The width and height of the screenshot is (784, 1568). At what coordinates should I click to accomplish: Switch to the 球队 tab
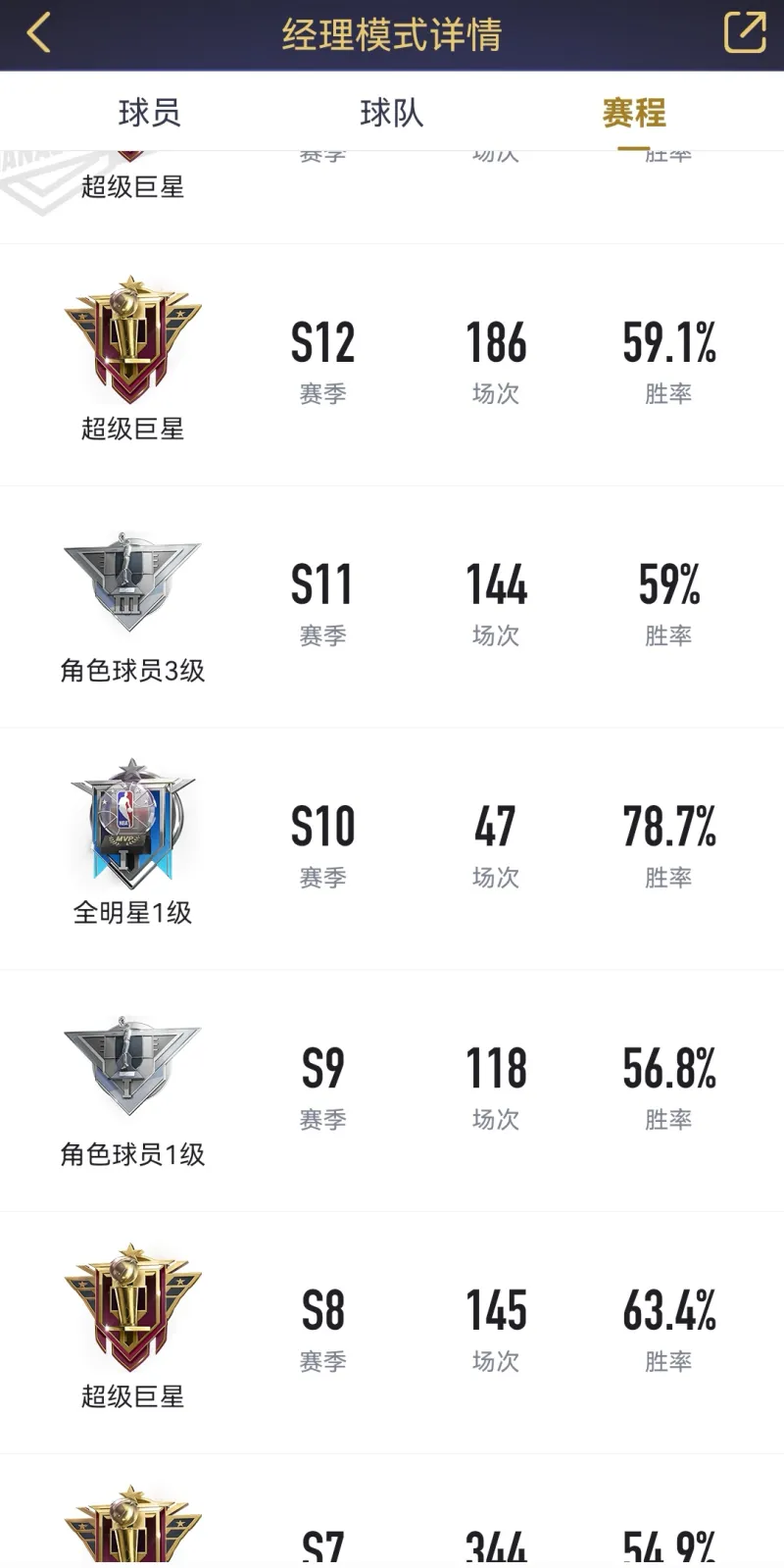click(x=391, y=113)
